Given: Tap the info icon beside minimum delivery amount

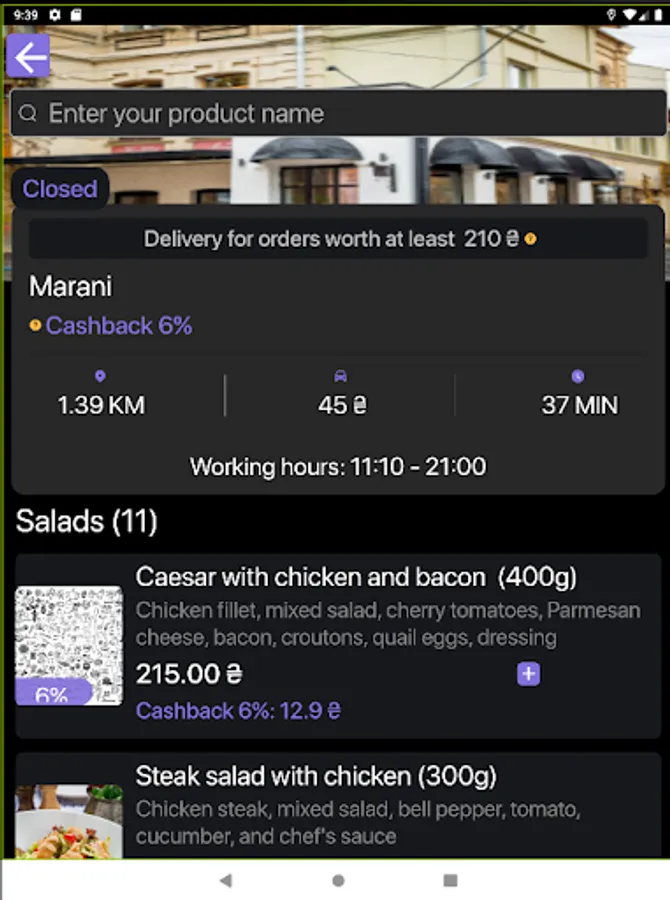Looking at the screenshot, I should click(x=531, y=239).
